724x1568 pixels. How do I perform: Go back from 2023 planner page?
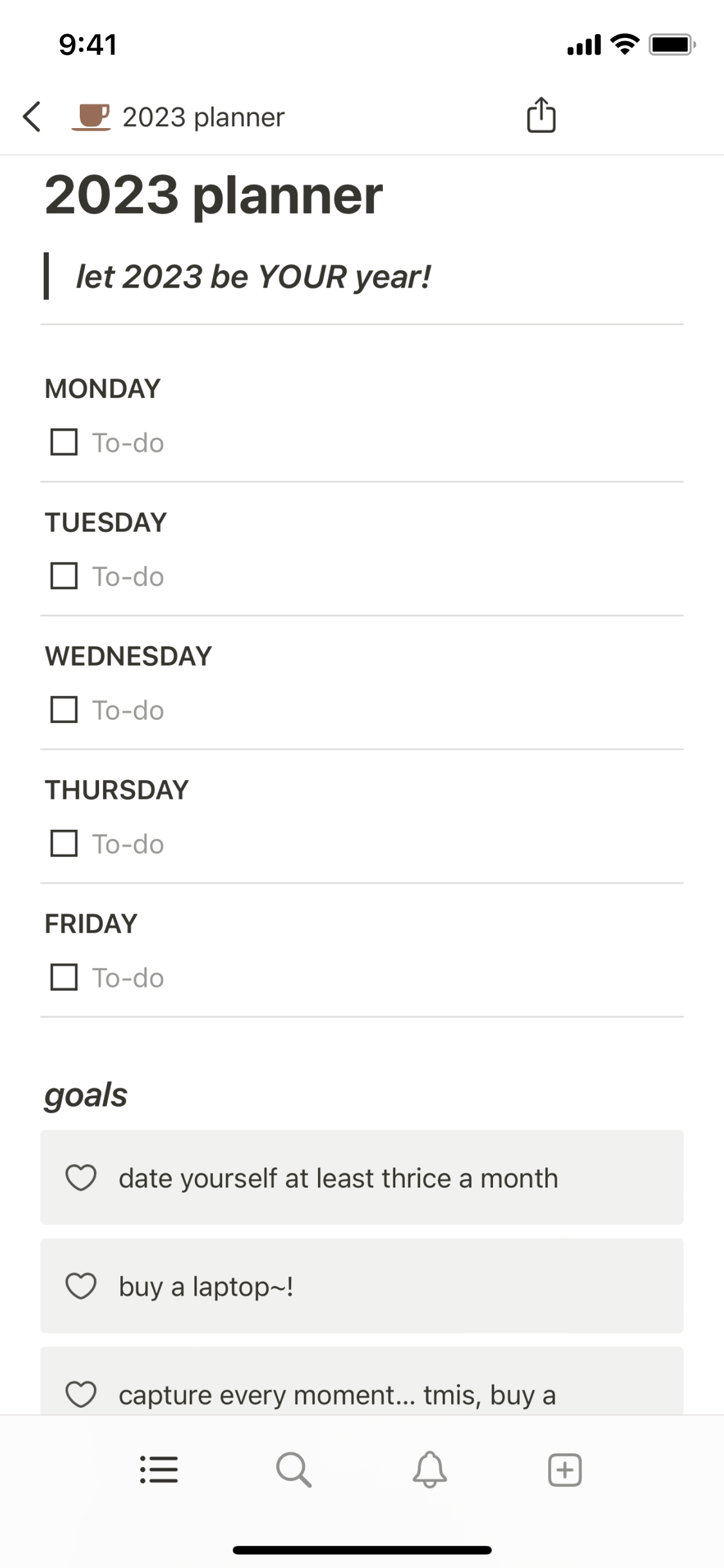click(x=32, y=117)
